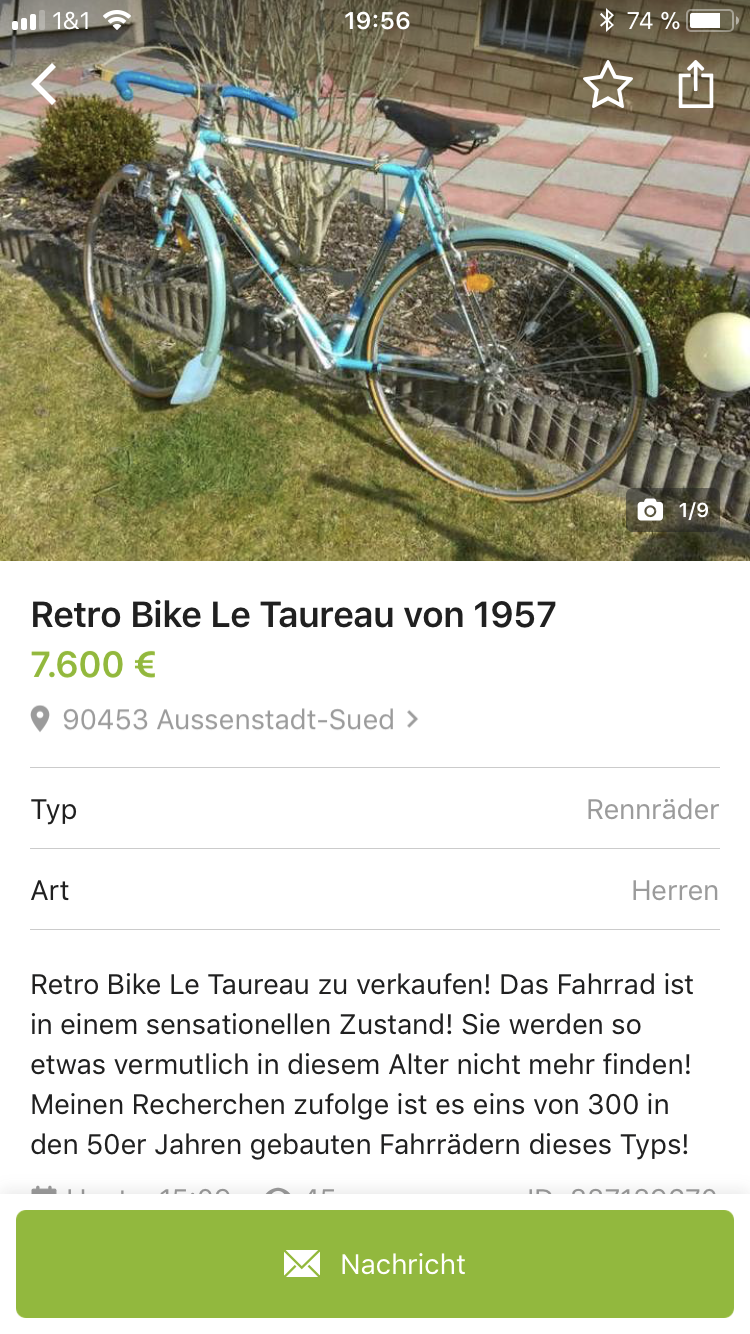Viewport: 750px width, 1334px height.
Task: Tap the green Nachricht button
Action: click(375, 1264)
